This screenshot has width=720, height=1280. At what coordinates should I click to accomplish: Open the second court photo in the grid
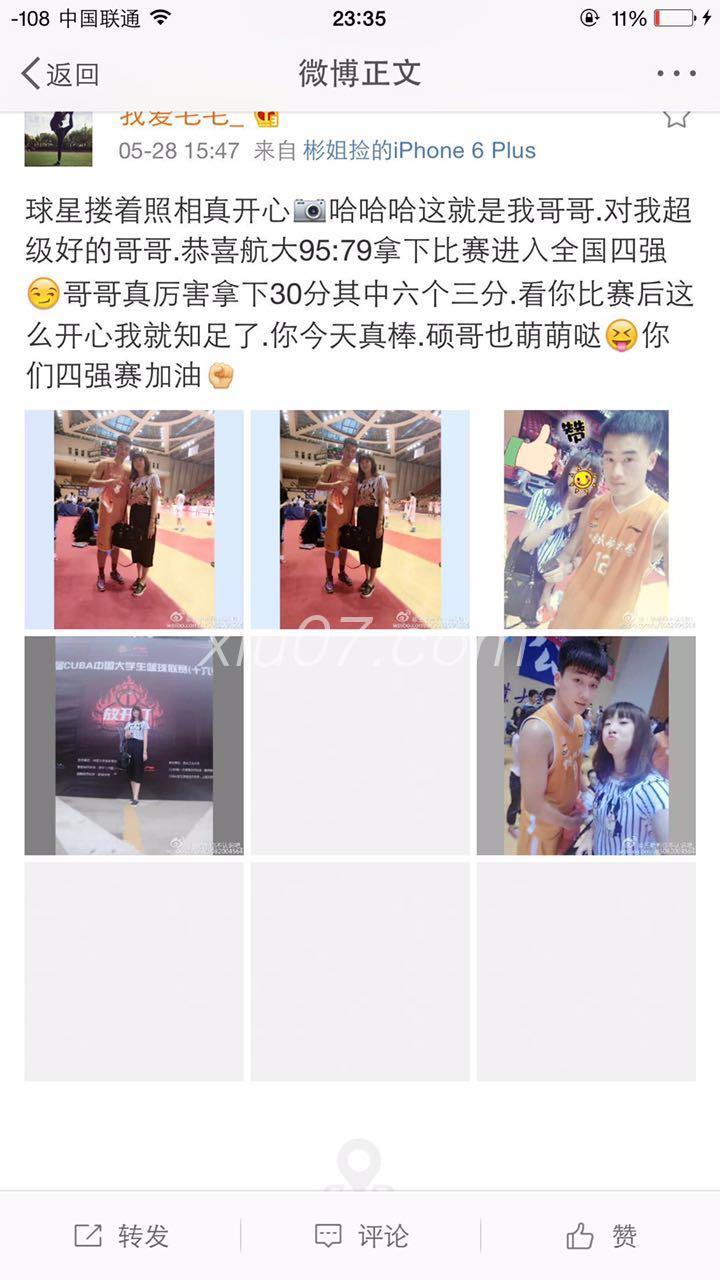[360, 519]
